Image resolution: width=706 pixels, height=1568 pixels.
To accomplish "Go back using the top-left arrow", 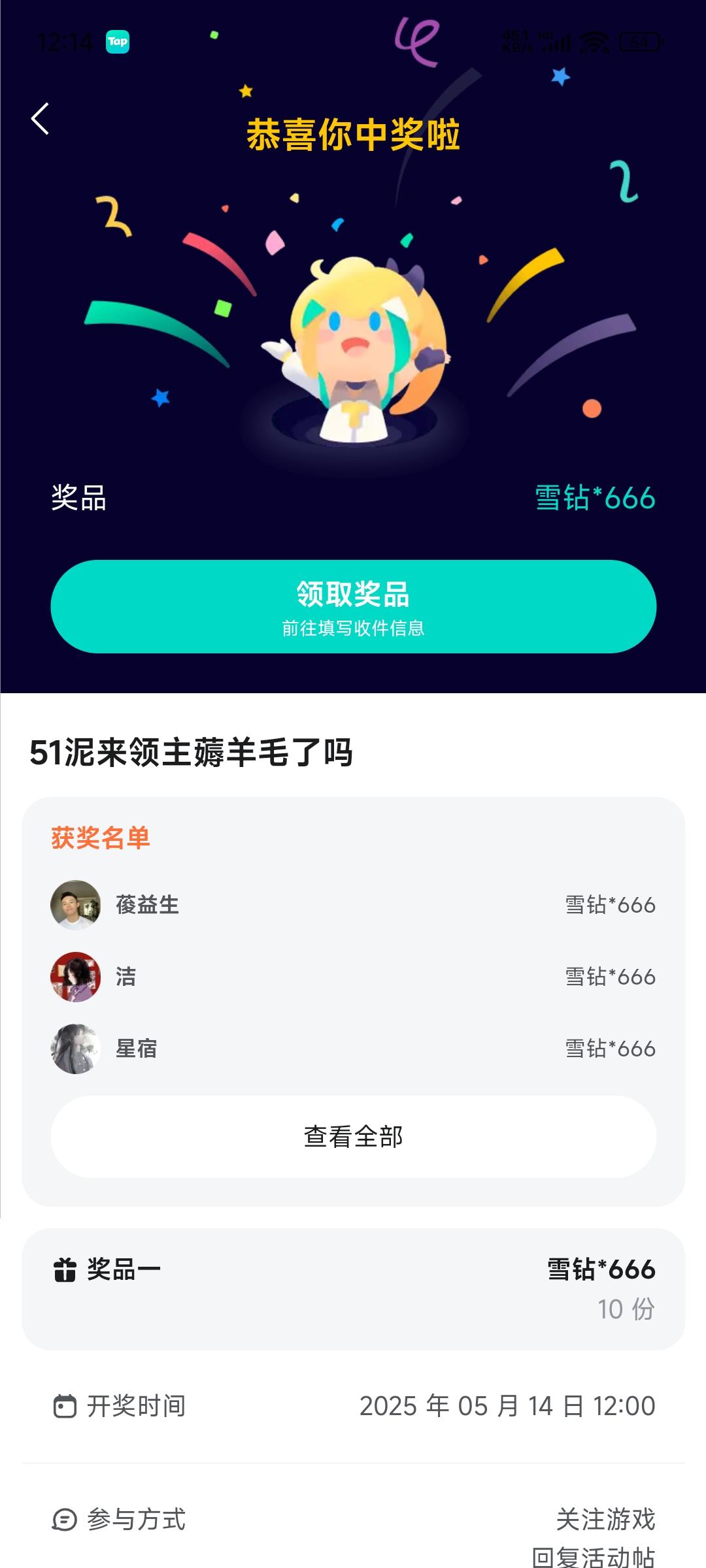I will [x=40, y=118].
